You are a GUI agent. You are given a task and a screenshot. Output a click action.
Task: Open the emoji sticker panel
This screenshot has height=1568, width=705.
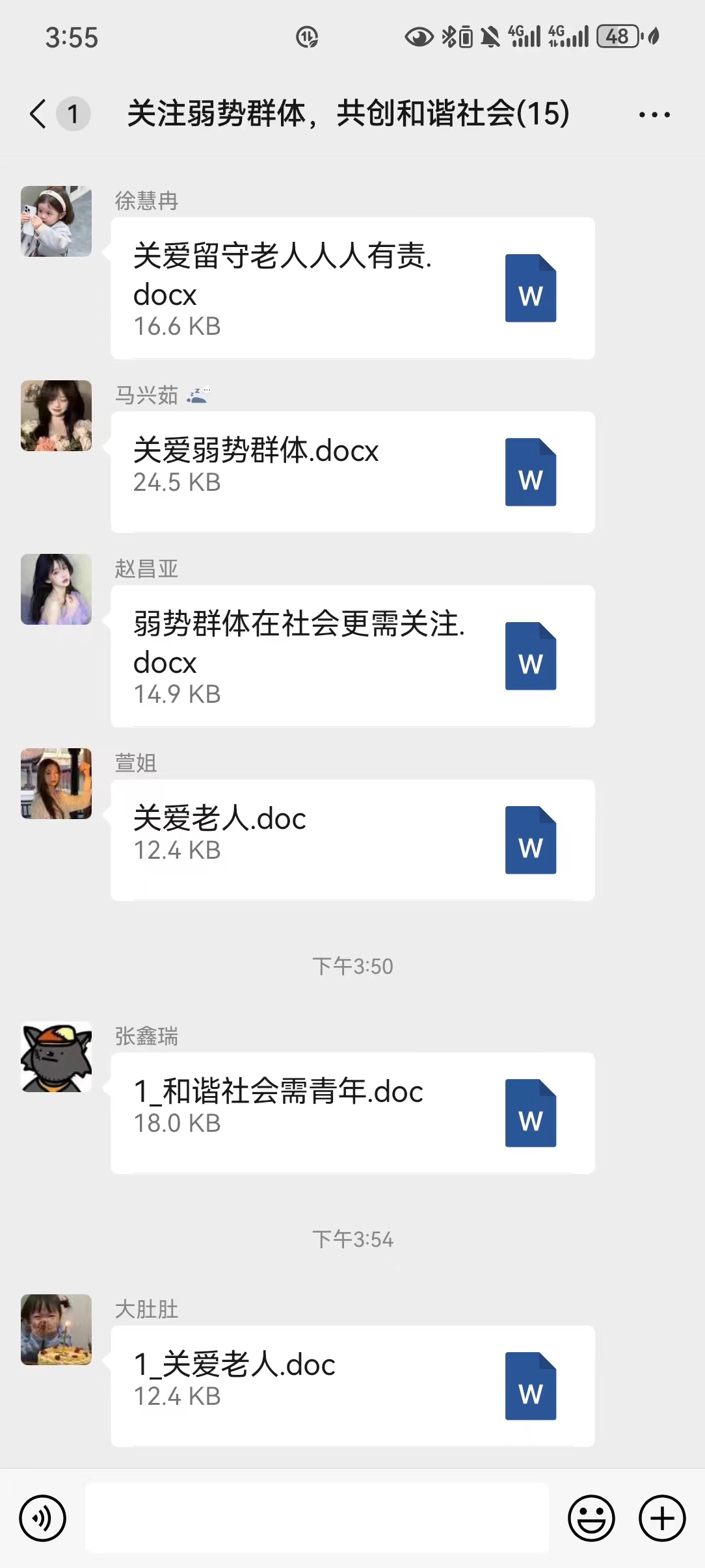591,1519
